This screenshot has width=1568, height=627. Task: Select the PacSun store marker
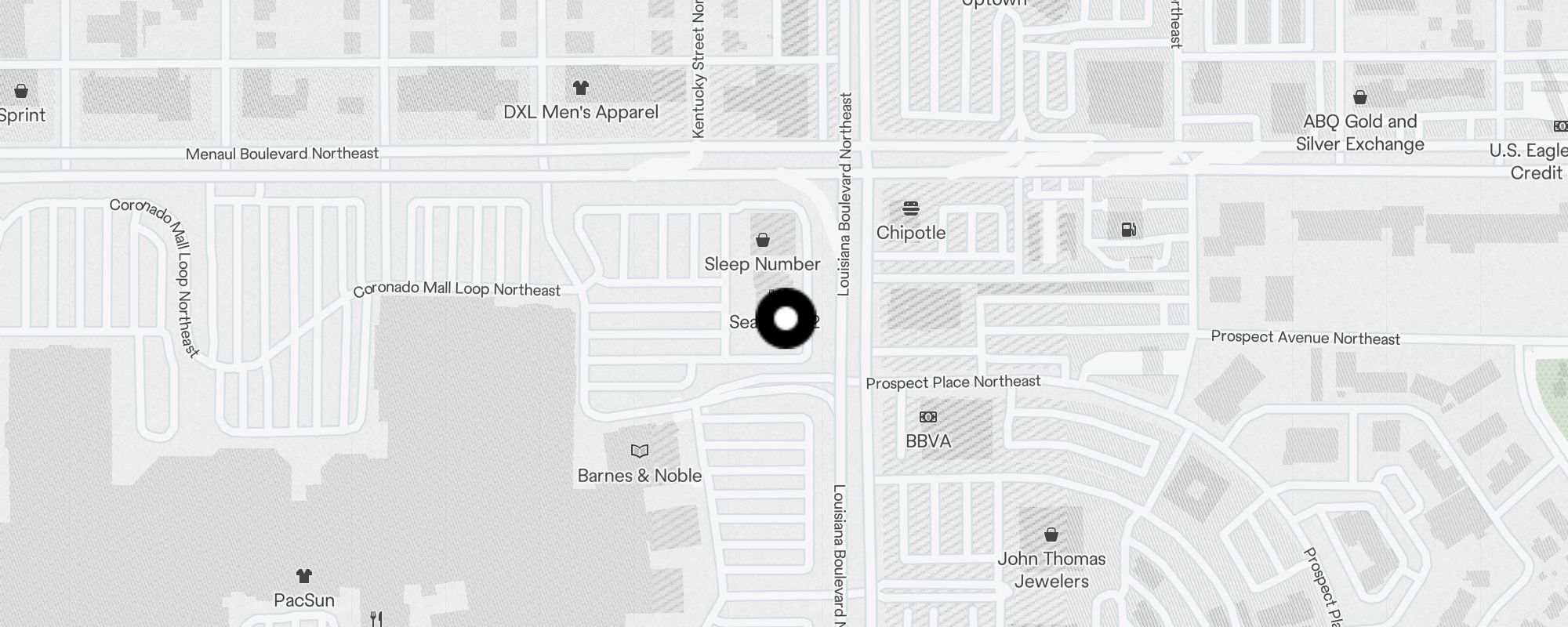(x=304, y=578)
